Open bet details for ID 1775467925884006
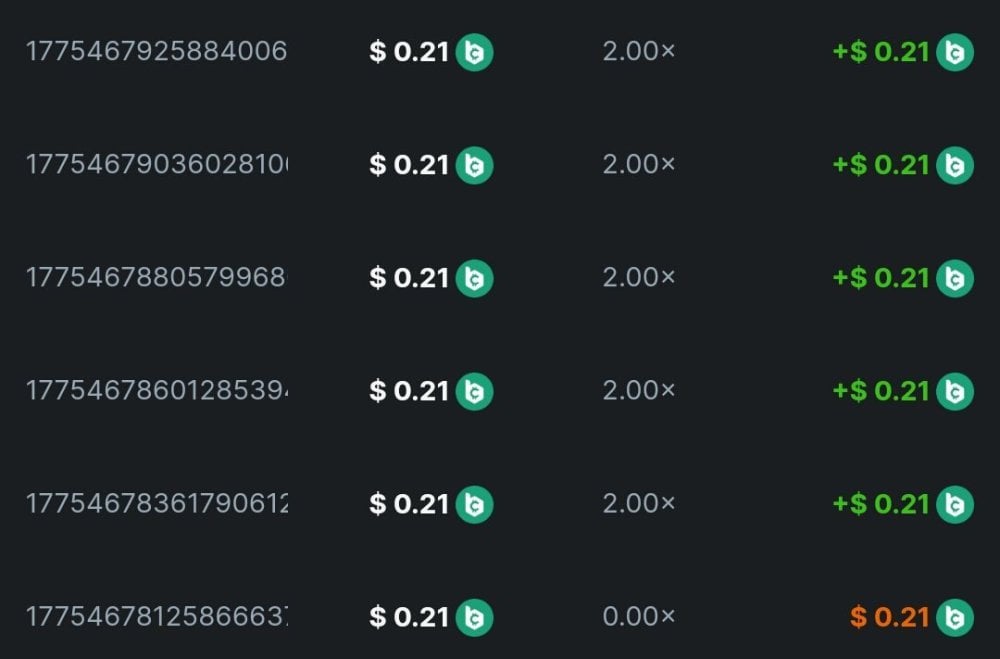Screen dimensions: 1000x659 pos(156,51)
